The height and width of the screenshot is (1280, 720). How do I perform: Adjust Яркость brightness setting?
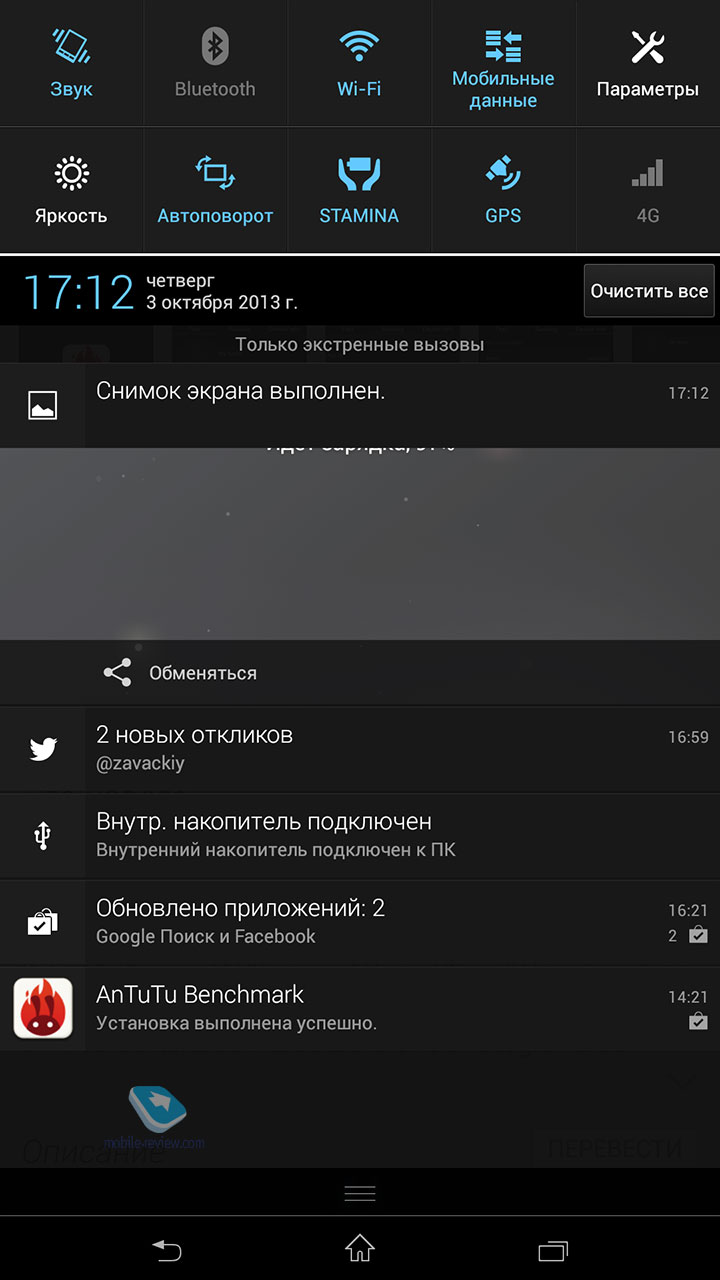pyautogui.click(x=71, y=190)
